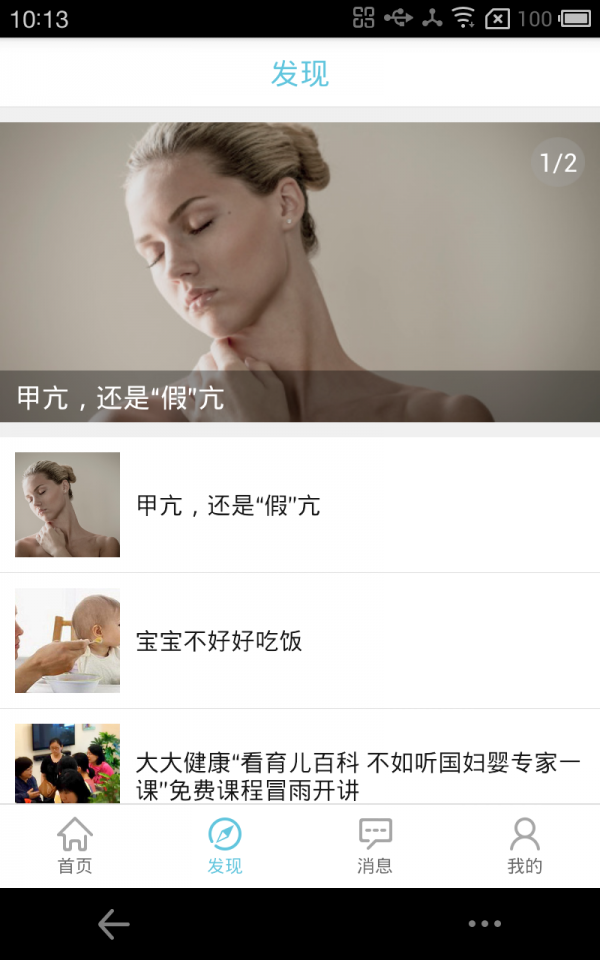Image resolution: width=600 pixels, height=960 pixels.
Task: Switch to the 首页 tab
Action: coord(75,846)
